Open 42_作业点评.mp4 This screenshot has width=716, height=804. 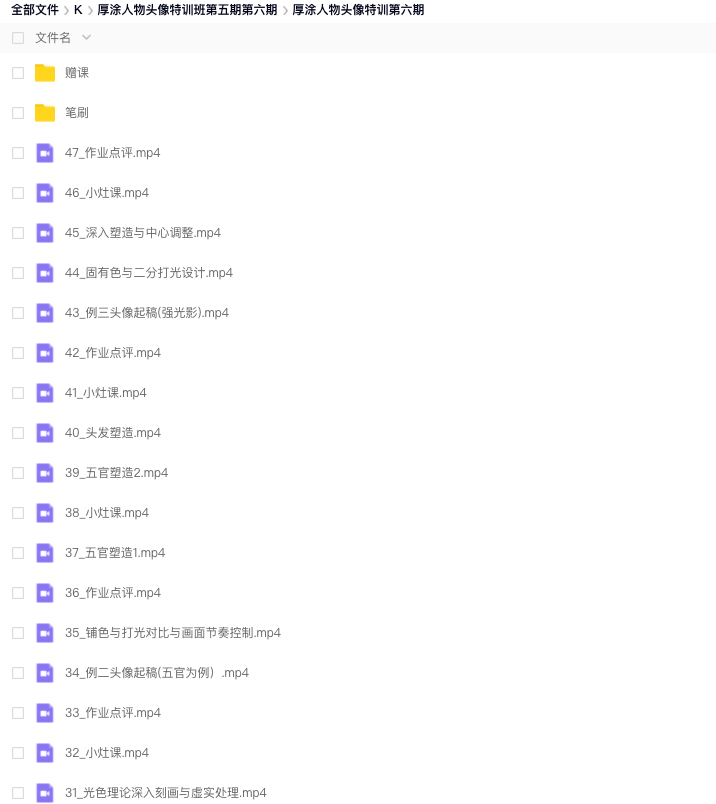112,353
